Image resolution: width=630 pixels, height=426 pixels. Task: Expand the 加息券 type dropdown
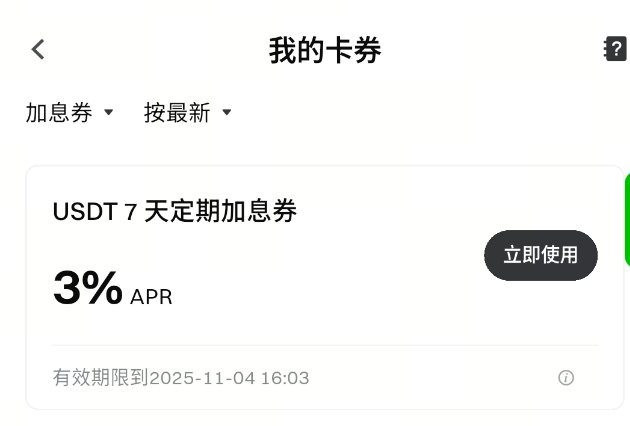pos(70,113)
